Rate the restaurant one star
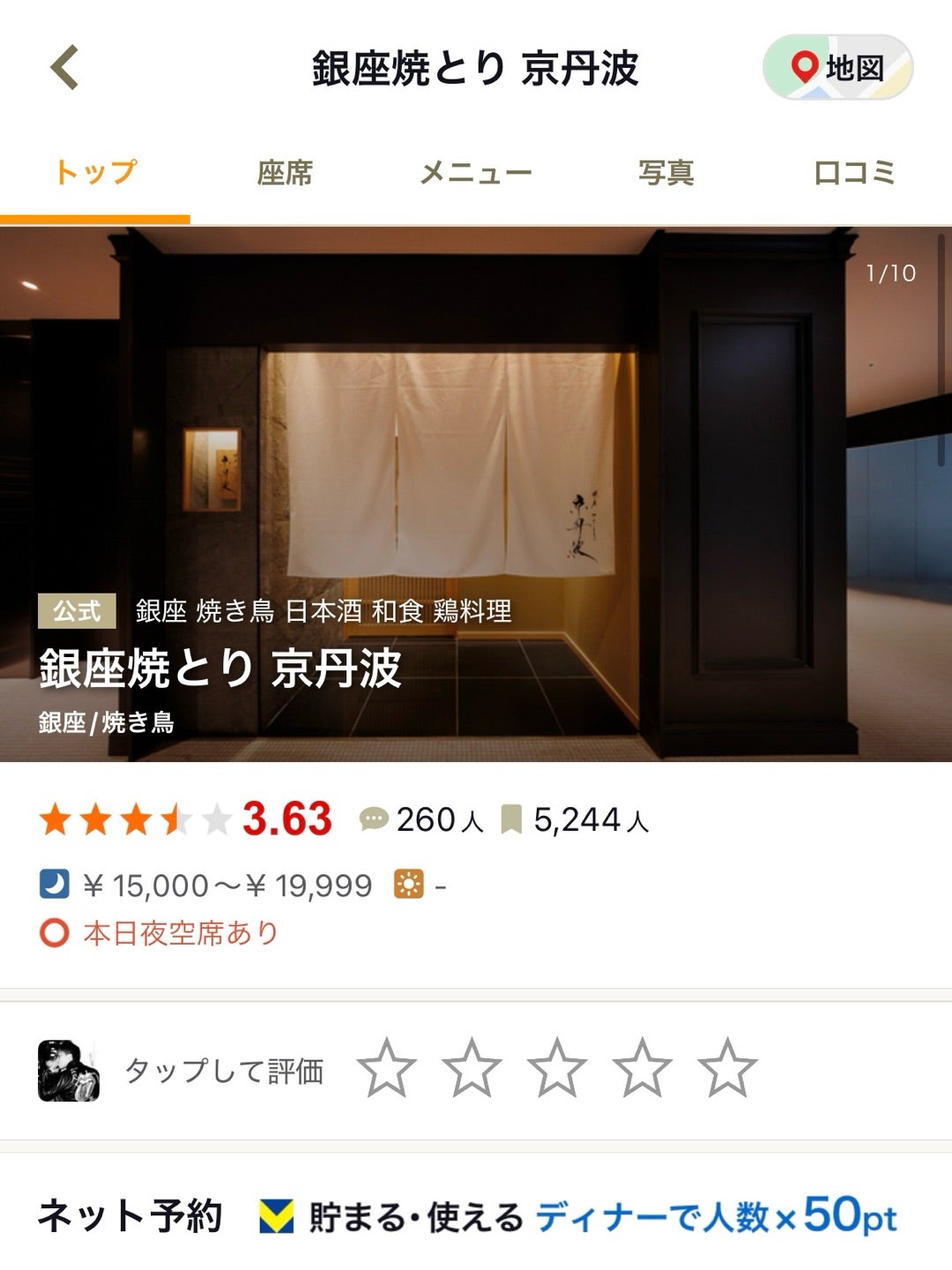 387,1068
